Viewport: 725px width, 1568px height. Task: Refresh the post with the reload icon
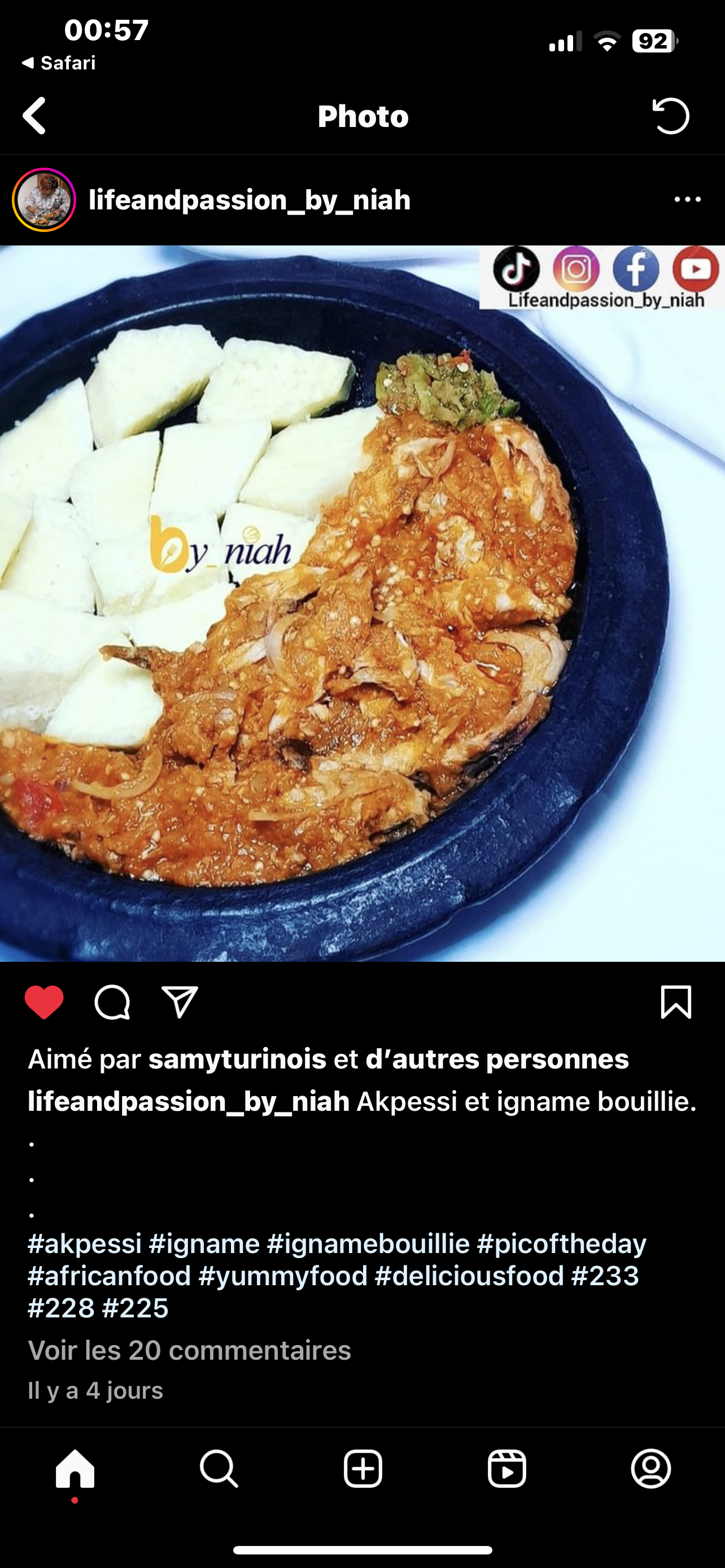pos(671,116)
